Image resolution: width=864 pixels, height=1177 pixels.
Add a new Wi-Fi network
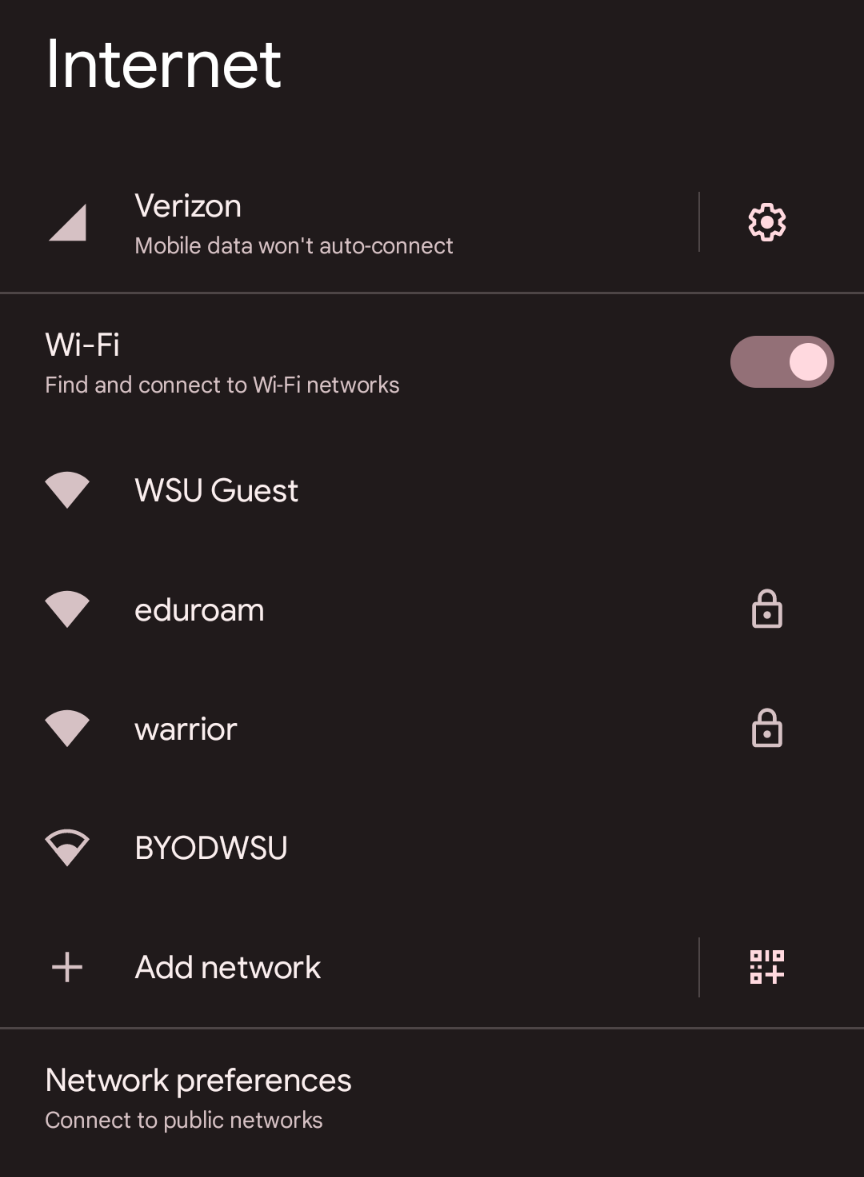[228, 967]
